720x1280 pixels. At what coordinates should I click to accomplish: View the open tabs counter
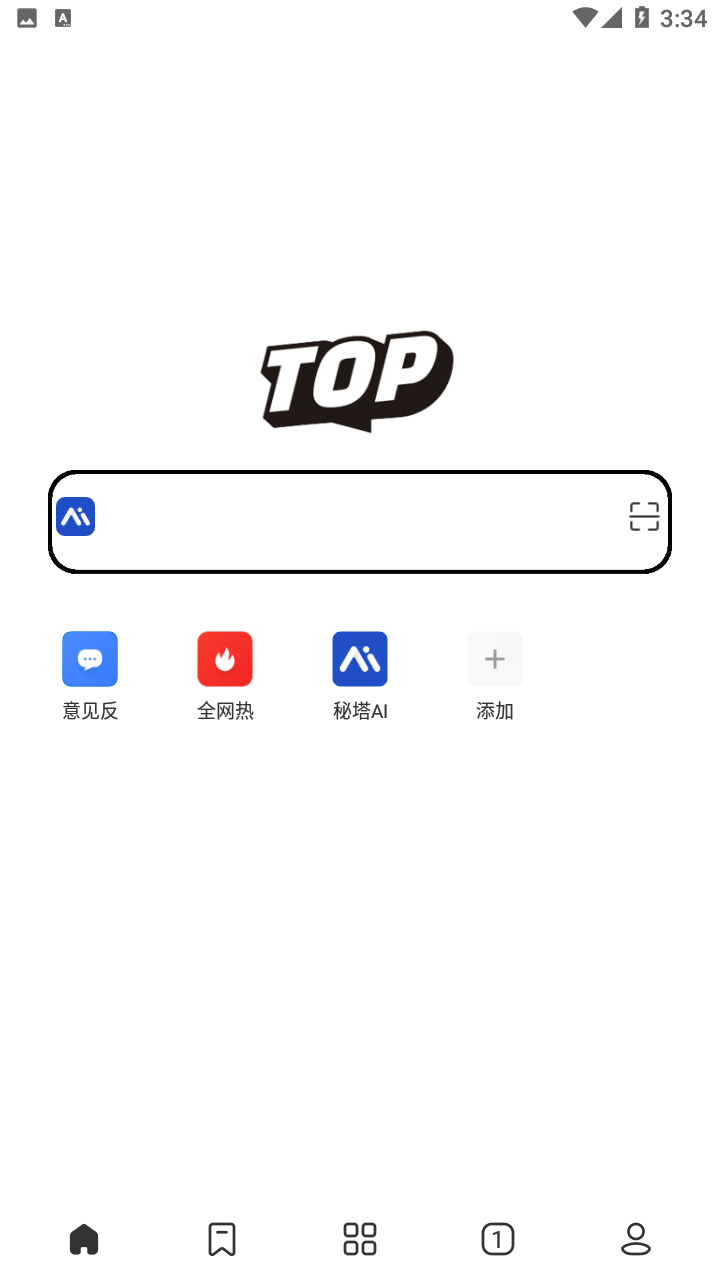(x=498, y=1239)
